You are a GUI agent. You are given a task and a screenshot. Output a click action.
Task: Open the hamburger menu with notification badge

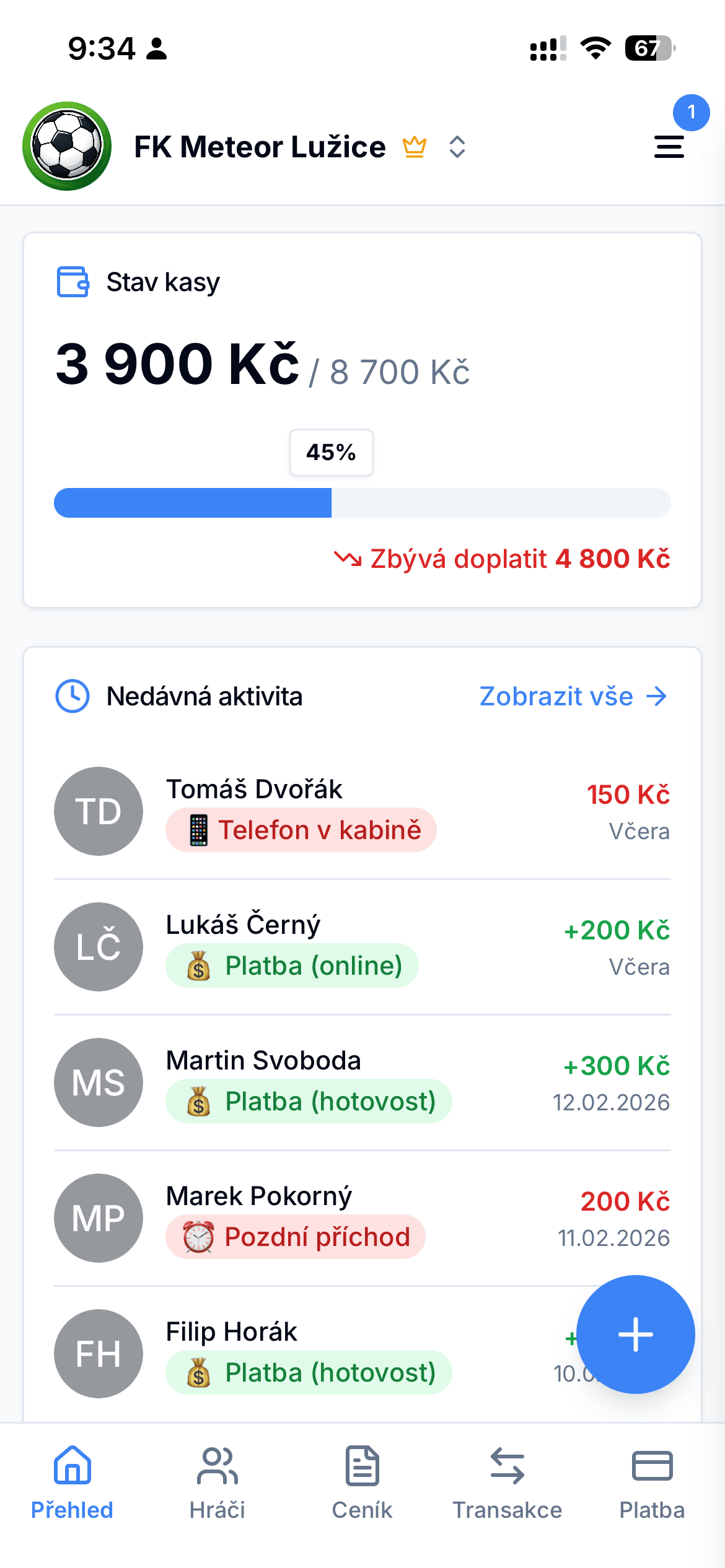point(669,147)
